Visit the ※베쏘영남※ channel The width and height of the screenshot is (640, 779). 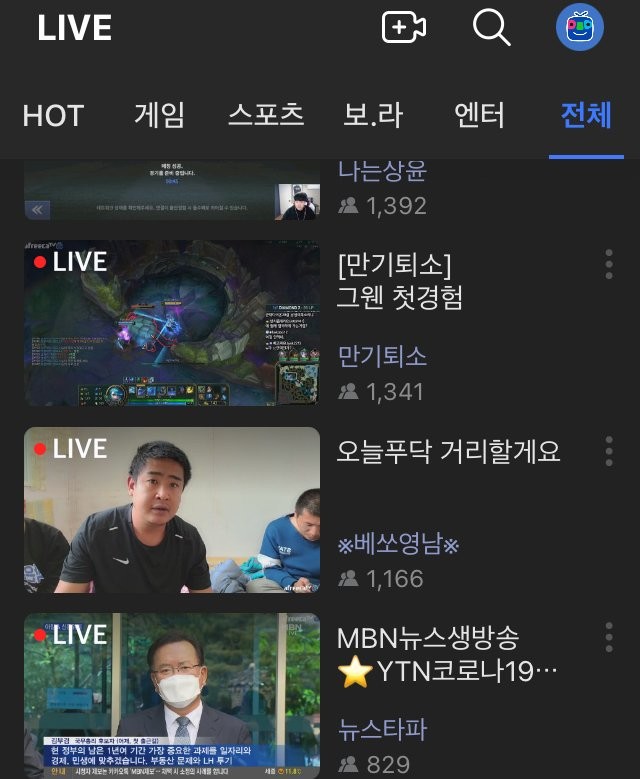398,543
